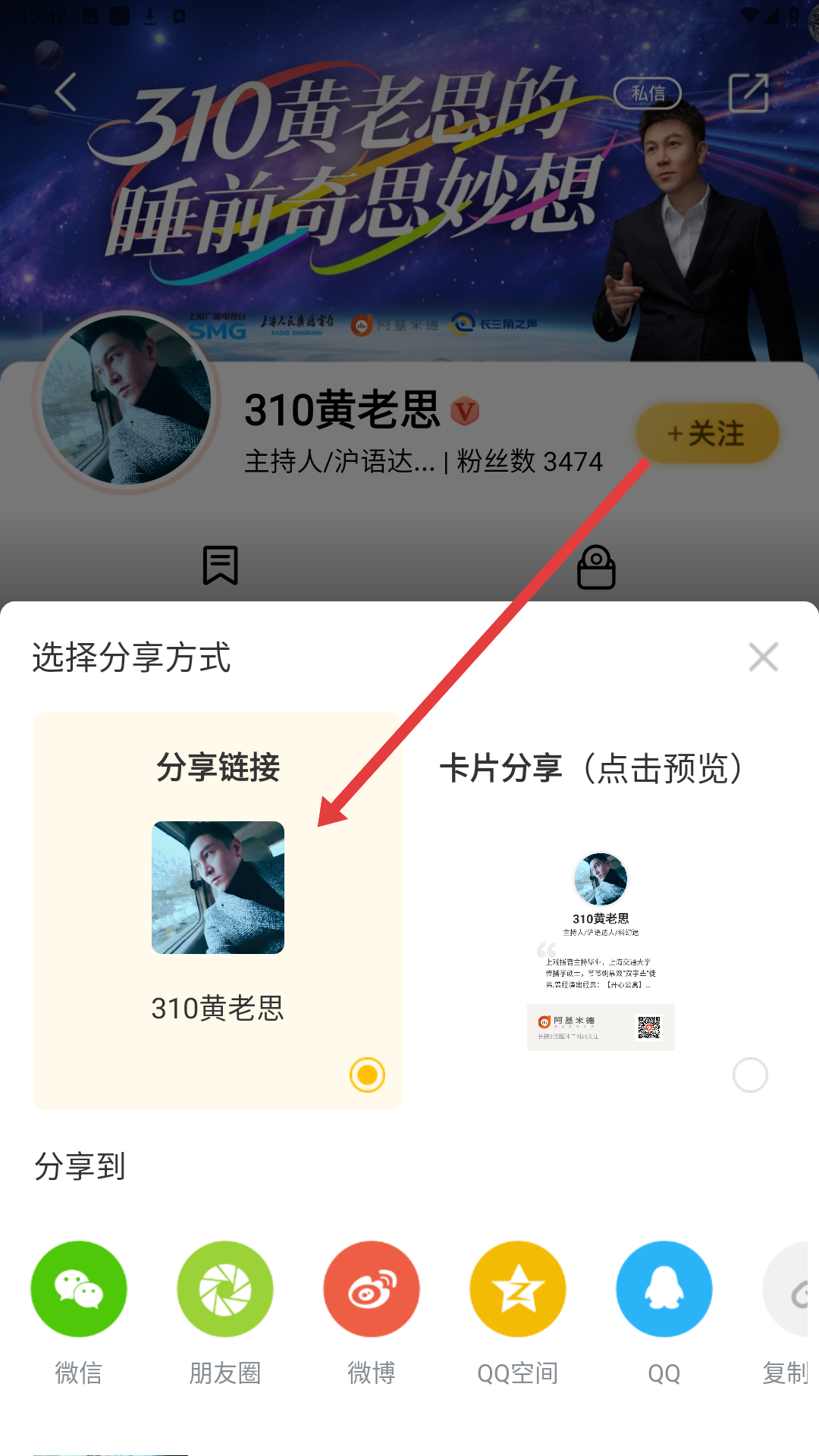
Task: Share to QQ空间
Action: [x=518, y=1289]
